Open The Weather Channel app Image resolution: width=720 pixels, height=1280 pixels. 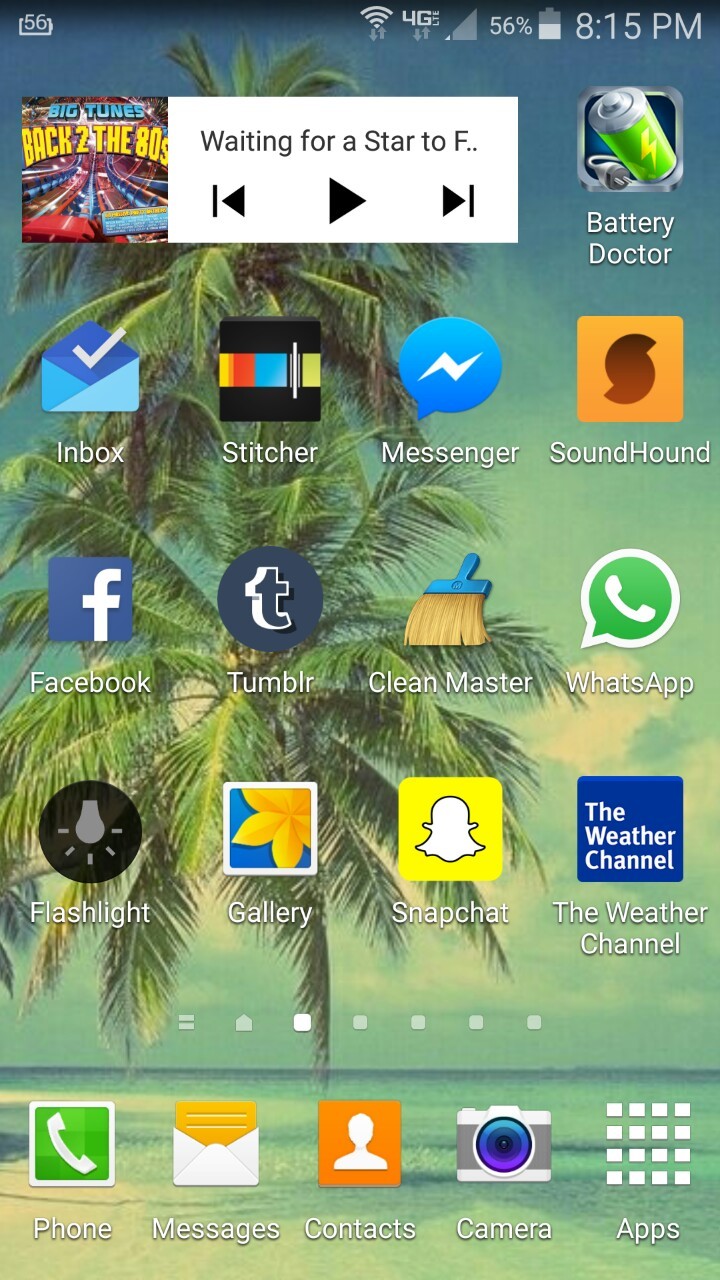tap(630, 830)
